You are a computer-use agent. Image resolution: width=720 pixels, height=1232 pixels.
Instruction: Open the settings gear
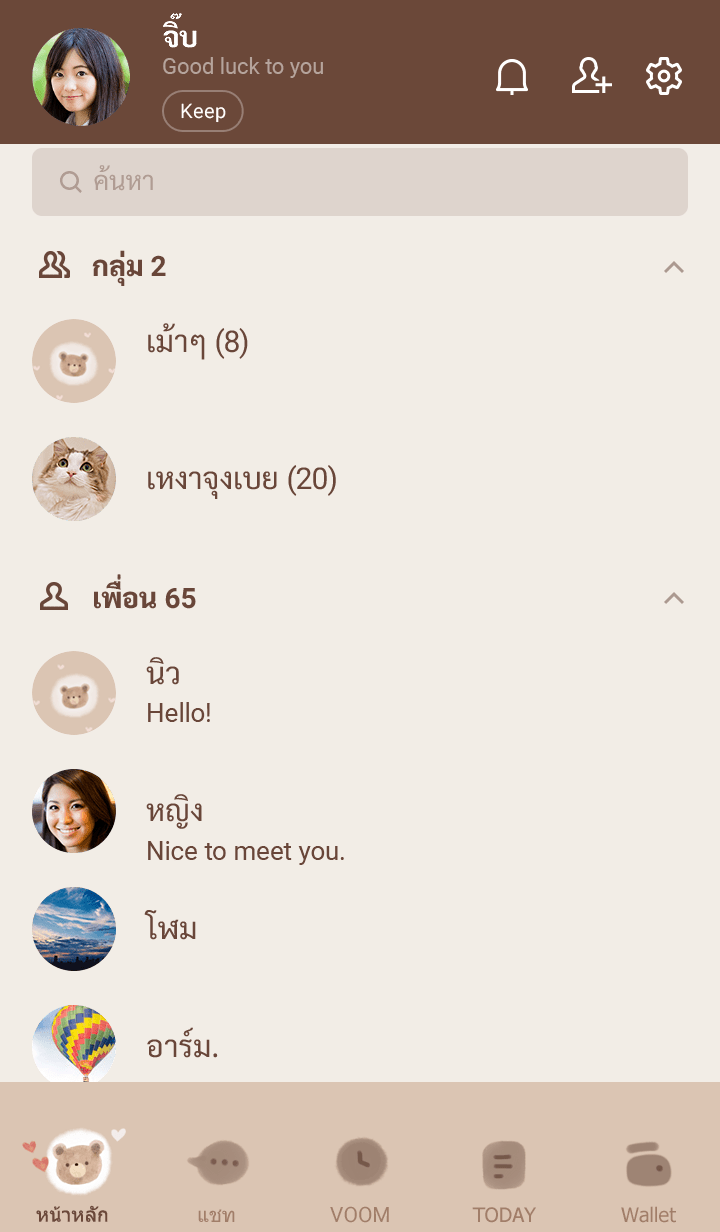click(x=664, y=77)
